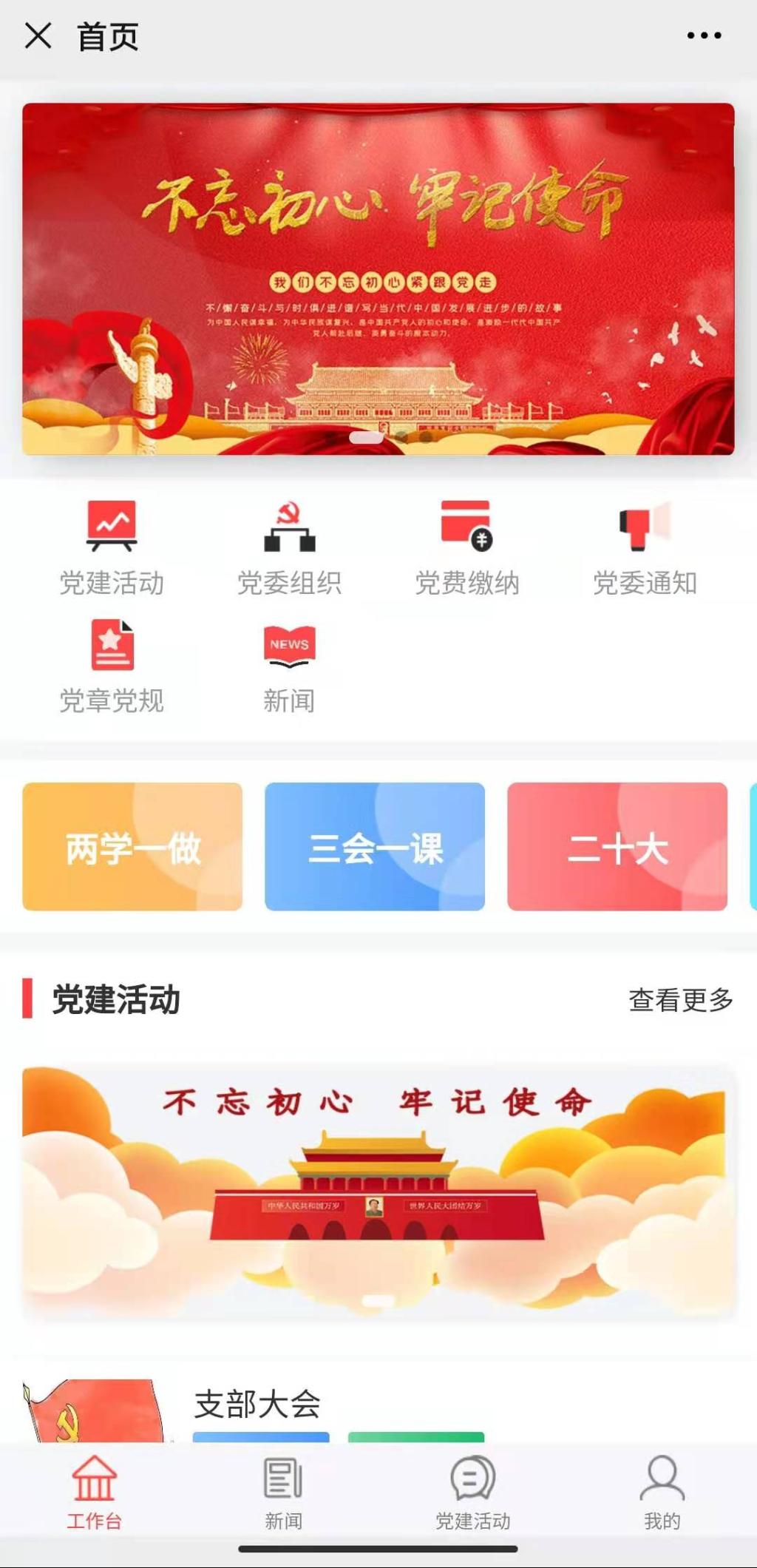Open the 不忘初心 top banner
757x1568 pixels.
(x=378, y=279)
